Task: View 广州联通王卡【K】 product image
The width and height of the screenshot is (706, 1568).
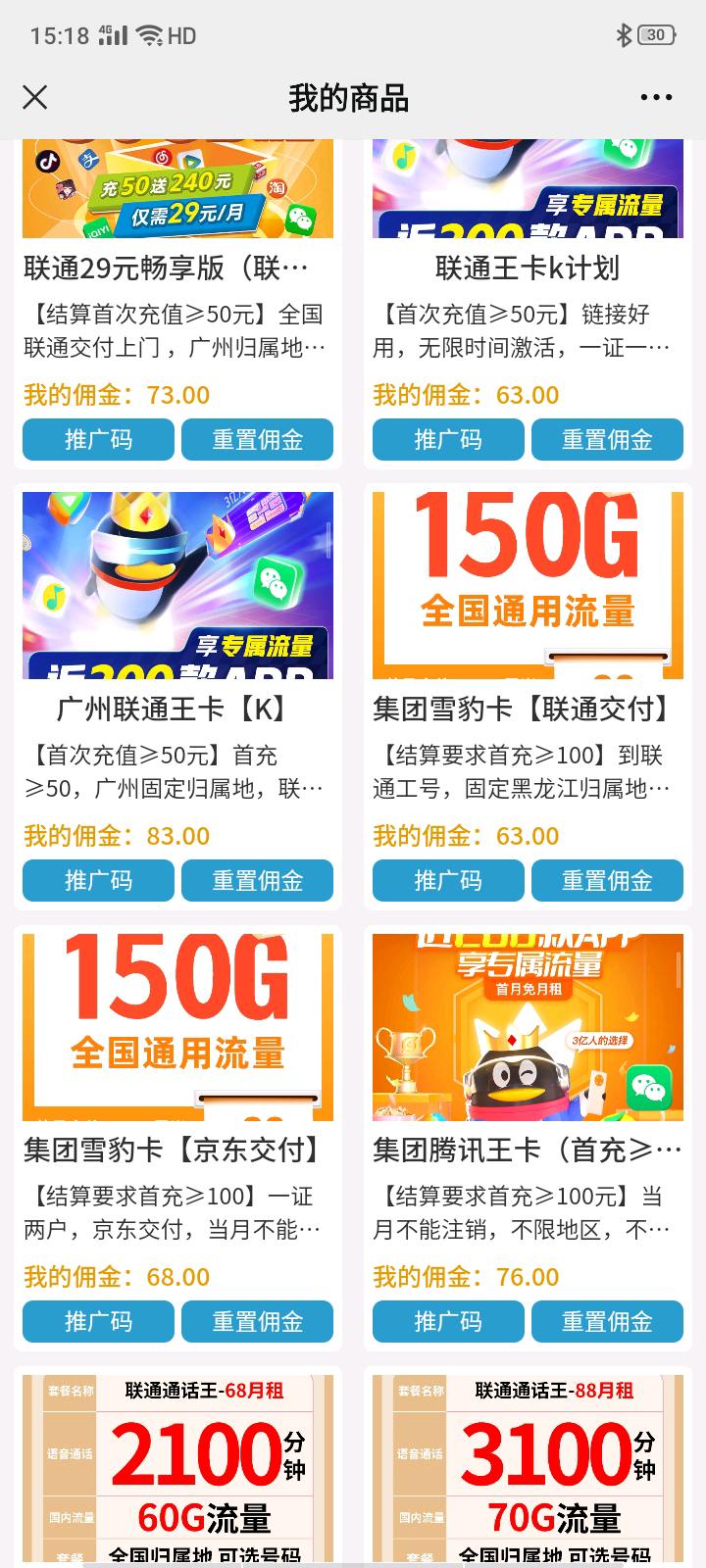Action: (x=177, y=585)
